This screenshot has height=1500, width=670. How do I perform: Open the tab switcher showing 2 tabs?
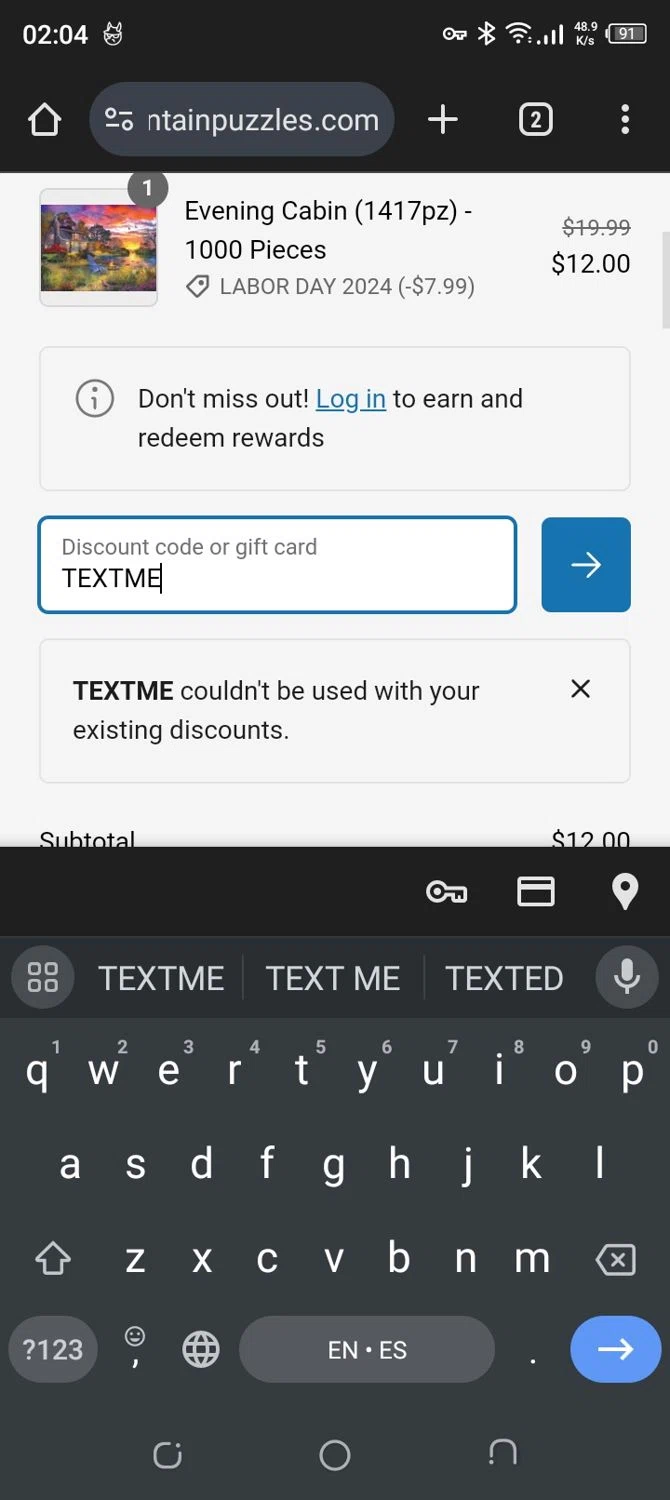(535, 120)
